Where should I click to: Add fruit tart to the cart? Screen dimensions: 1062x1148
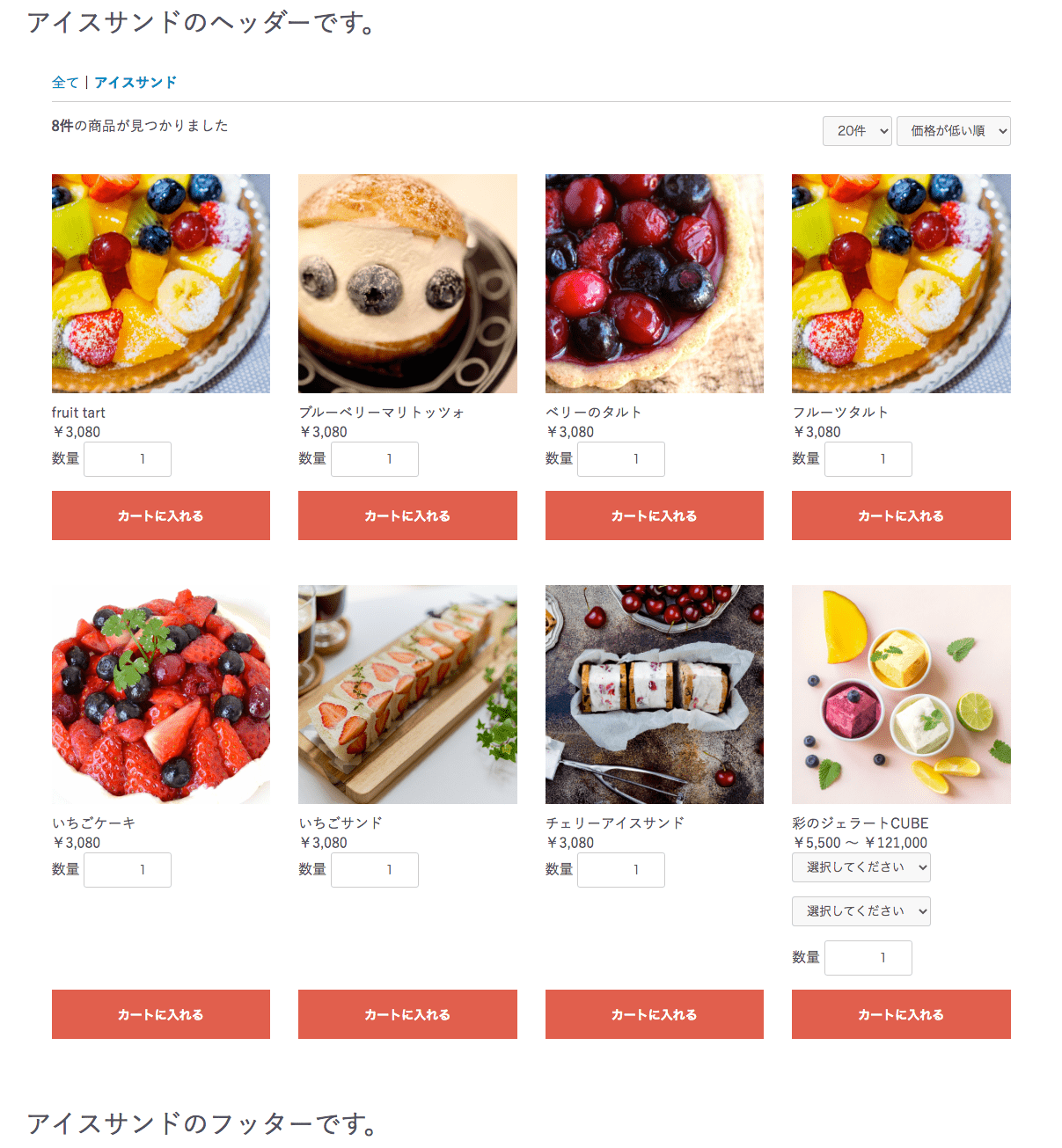[x=161, y=516]
